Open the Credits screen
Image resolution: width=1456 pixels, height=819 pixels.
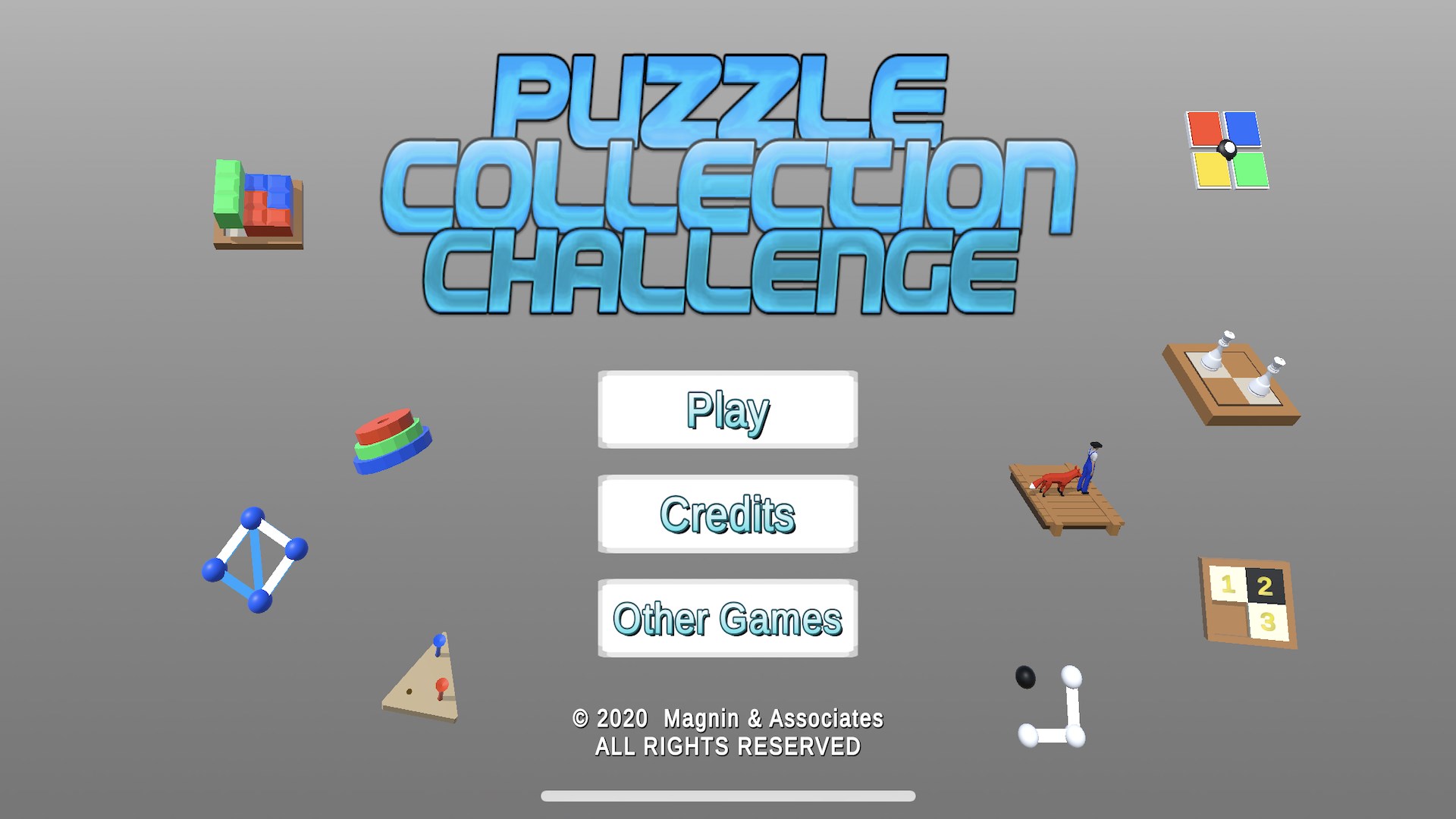click(x=727, y=514)
